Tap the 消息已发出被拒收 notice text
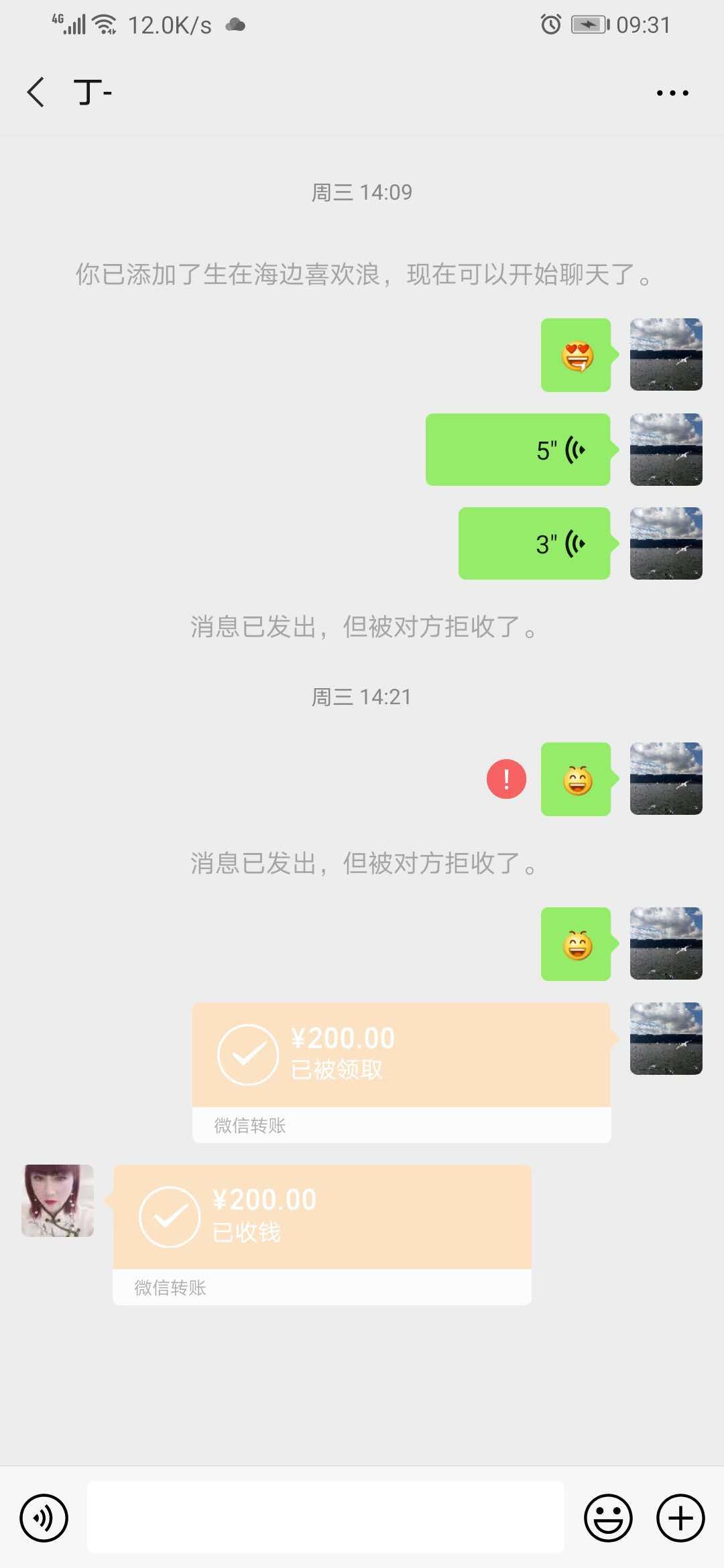Viewport: 724px width, 1568px height. (362, 864)
